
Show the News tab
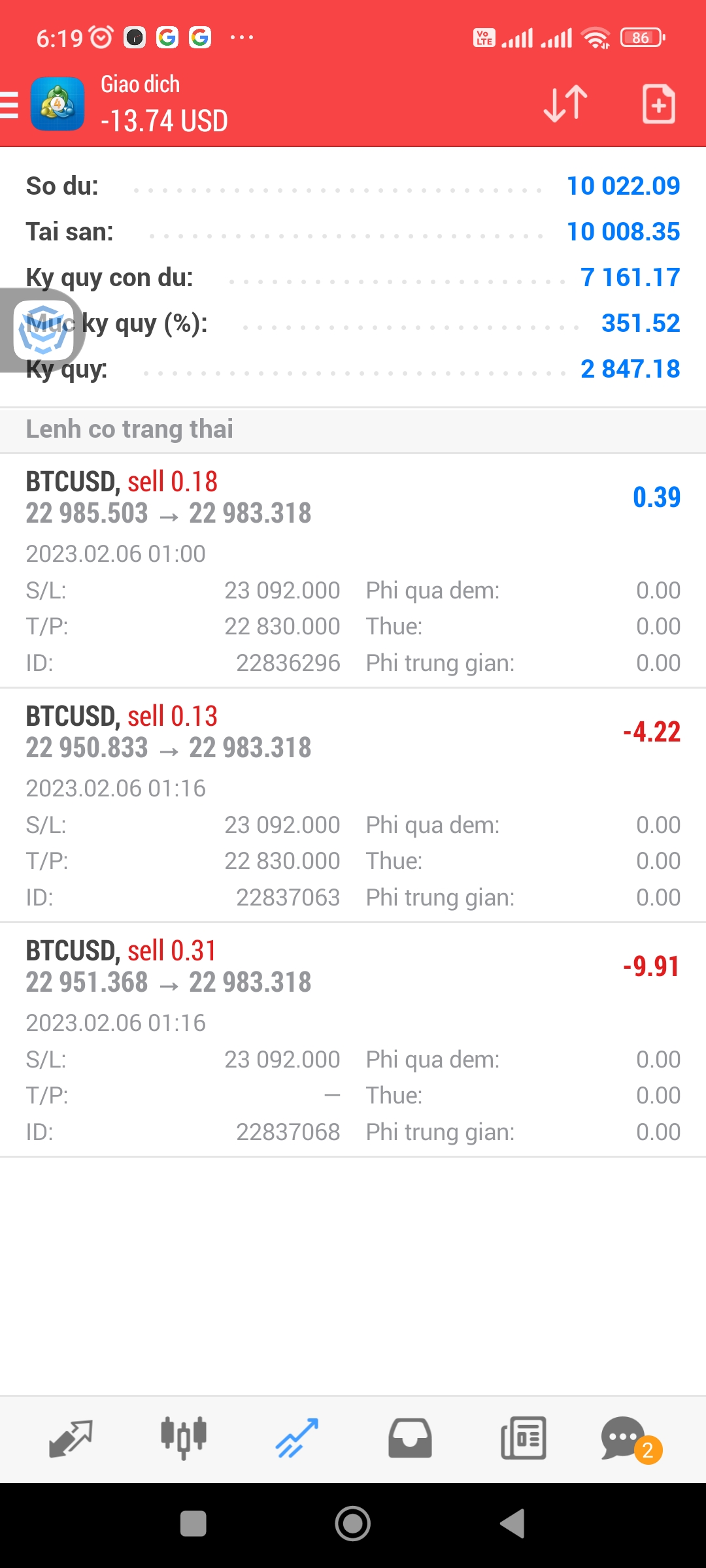[x=523, y=1439]
